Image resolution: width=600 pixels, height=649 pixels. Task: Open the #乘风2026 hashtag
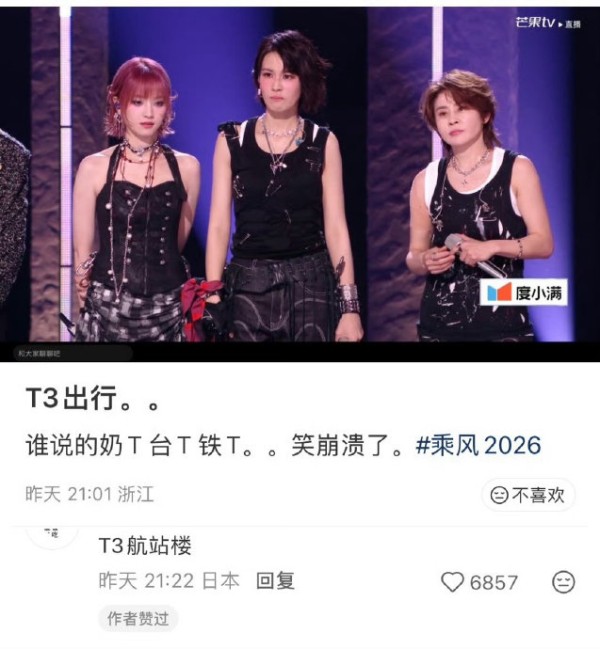tap(478, 445)
